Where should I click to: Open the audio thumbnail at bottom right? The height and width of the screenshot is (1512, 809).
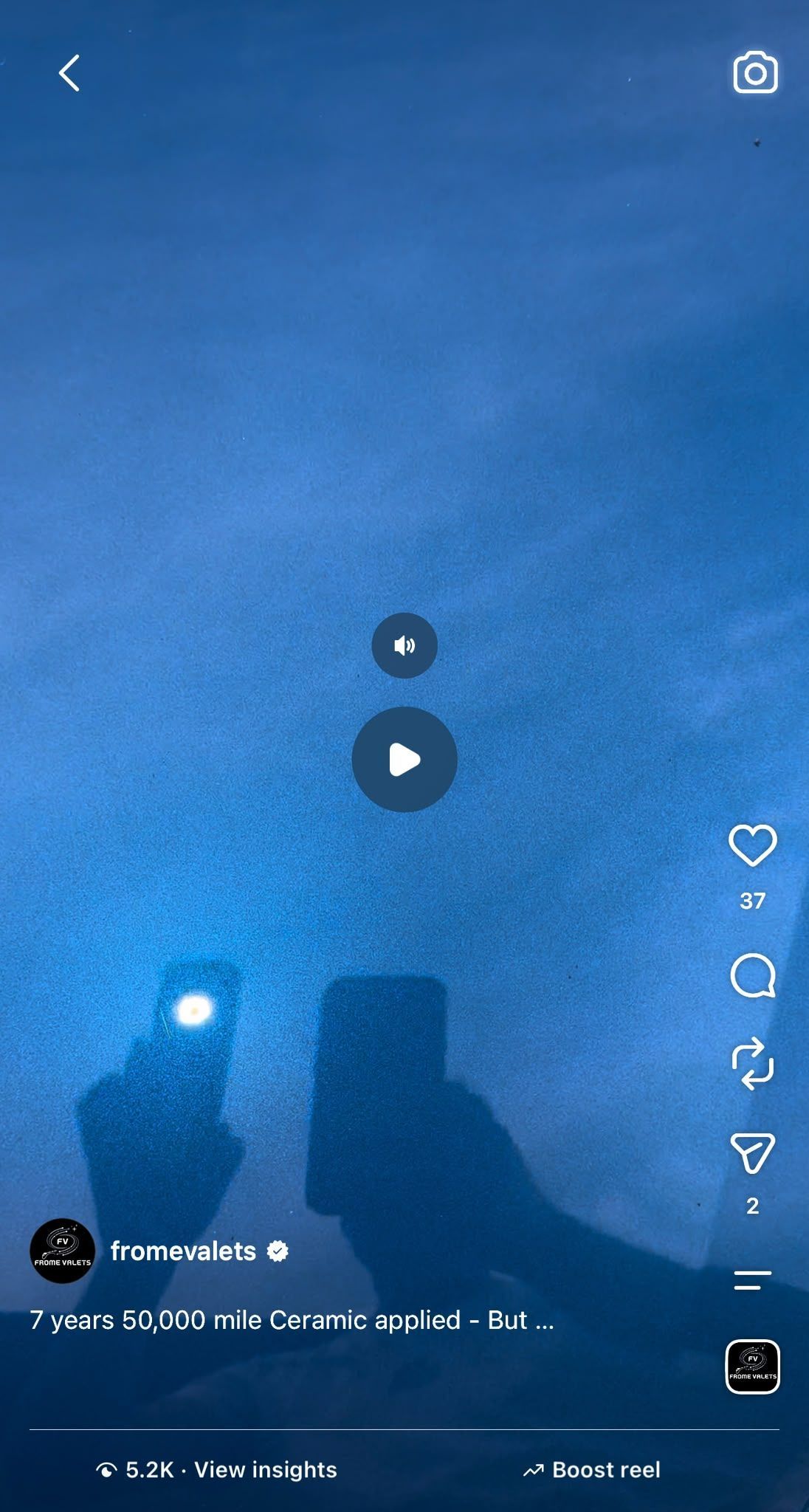[753, 1367]
